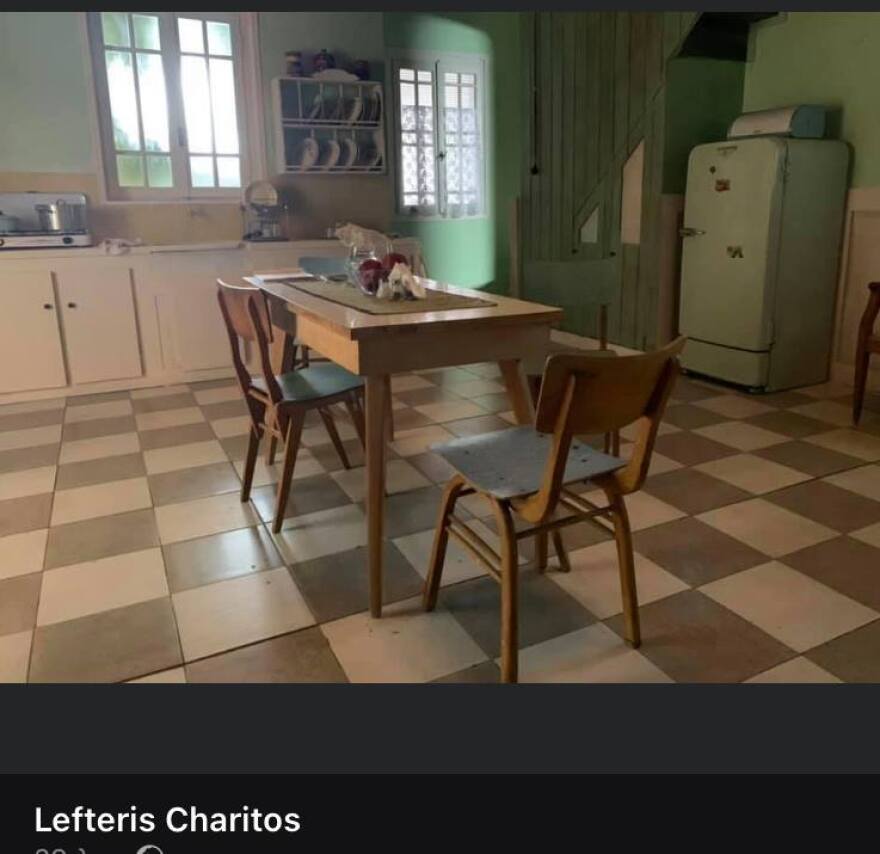The image size is (880, 854).
Task: Open Lefteris Charitos's profile
Action: pos(167,820)
